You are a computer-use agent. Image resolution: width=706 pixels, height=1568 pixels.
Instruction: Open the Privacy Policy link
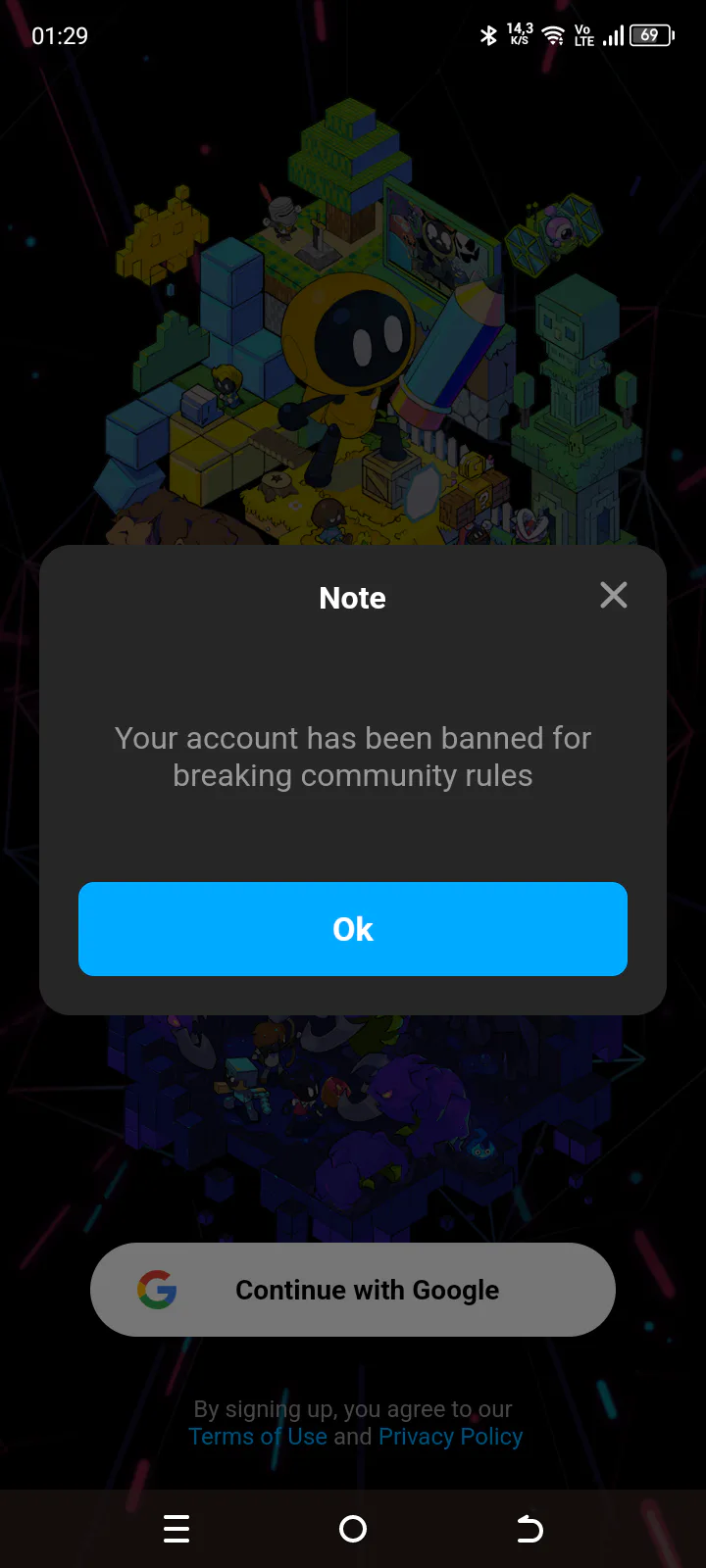[x=451, y=1437]
